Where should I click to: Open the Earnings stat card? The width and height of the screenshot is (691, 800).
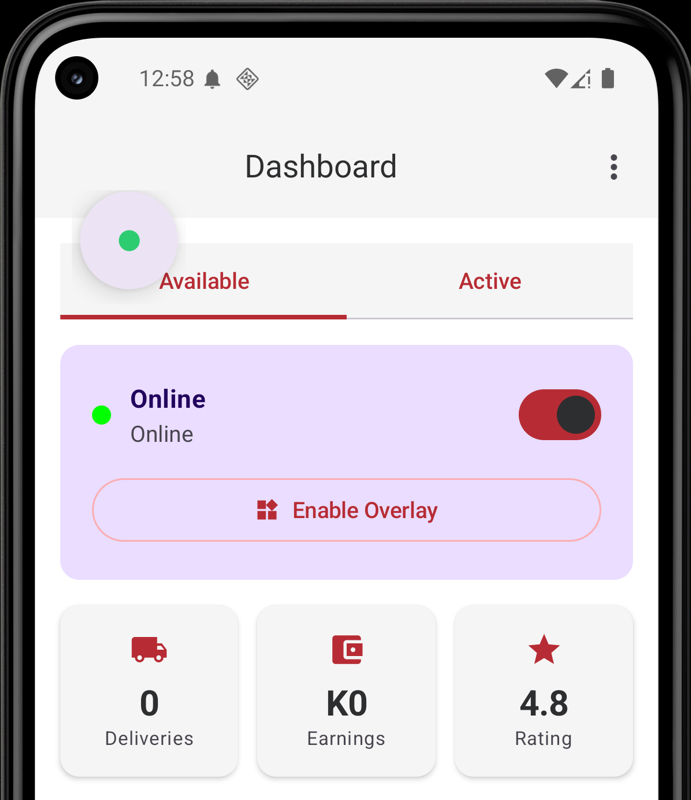coord(346,691)
